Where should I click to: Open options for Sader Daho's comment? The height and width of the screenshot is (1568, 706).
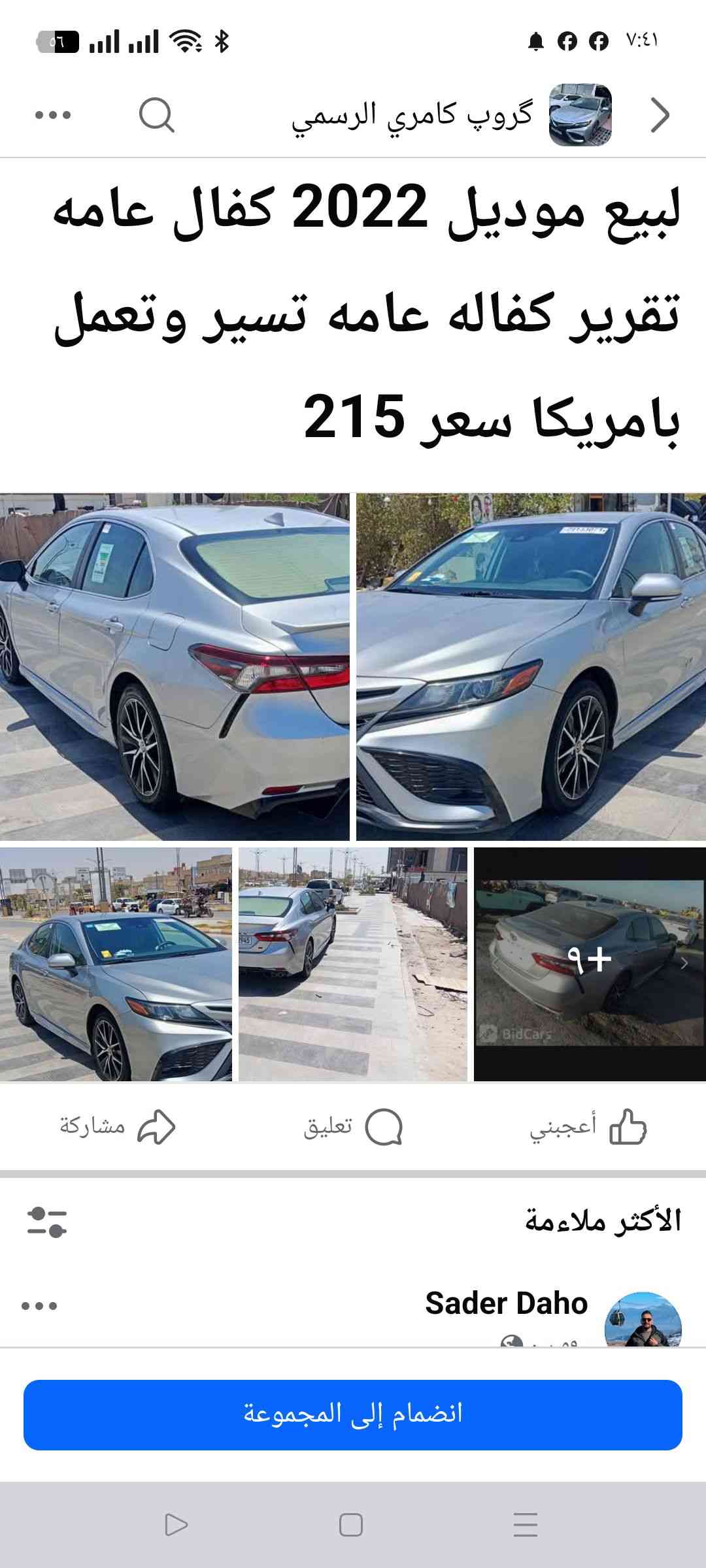[x=39, y=1306]
